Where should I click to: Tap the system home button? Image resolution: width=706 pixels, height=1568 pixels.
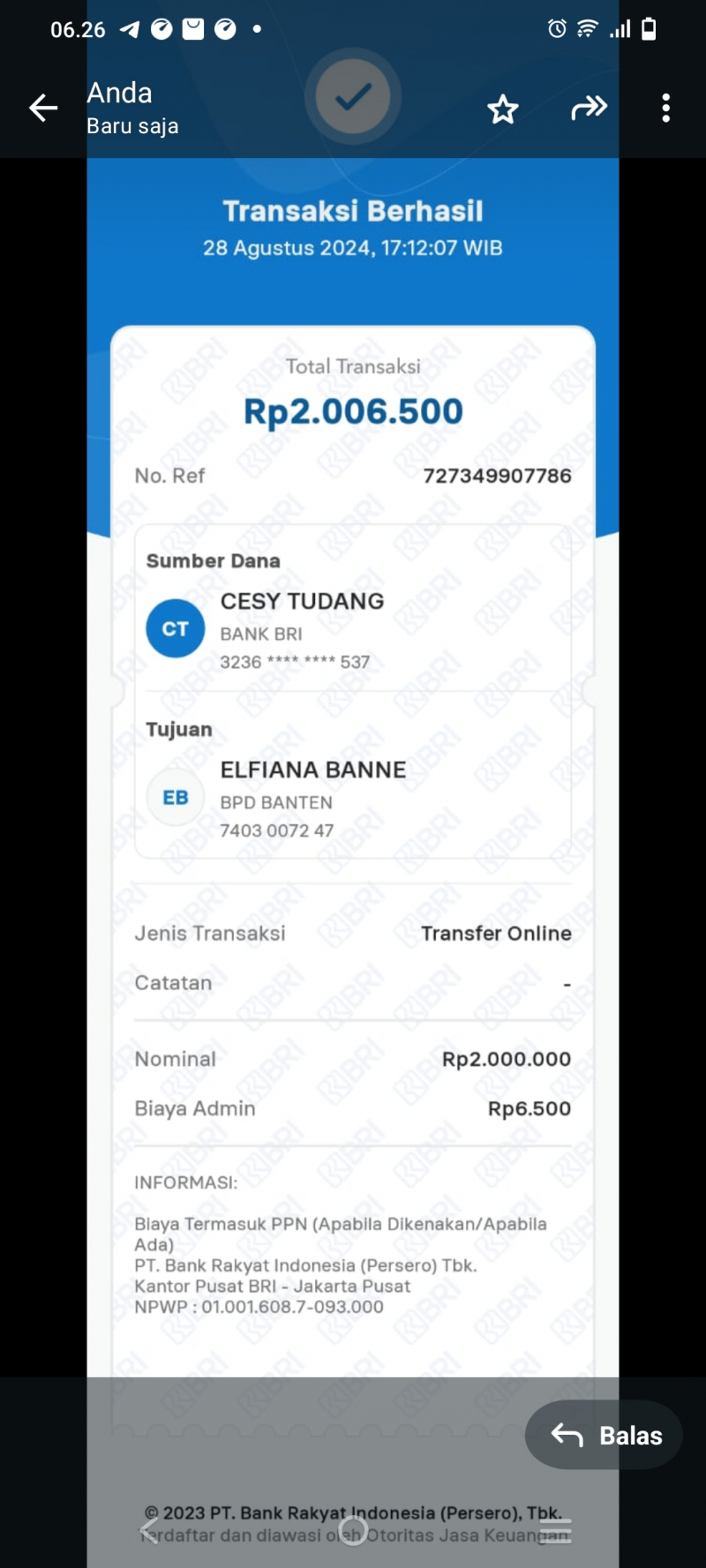pyautogui.click(x=353, y=1530)
